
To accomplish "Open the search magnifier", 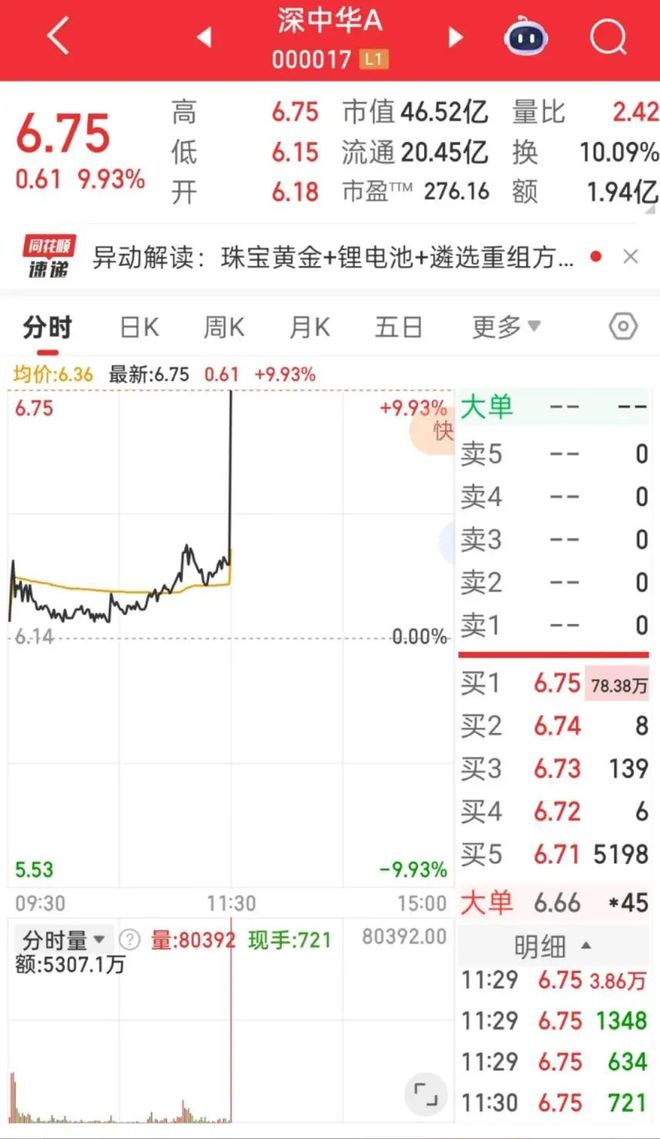I will click(x=608, y=36).
